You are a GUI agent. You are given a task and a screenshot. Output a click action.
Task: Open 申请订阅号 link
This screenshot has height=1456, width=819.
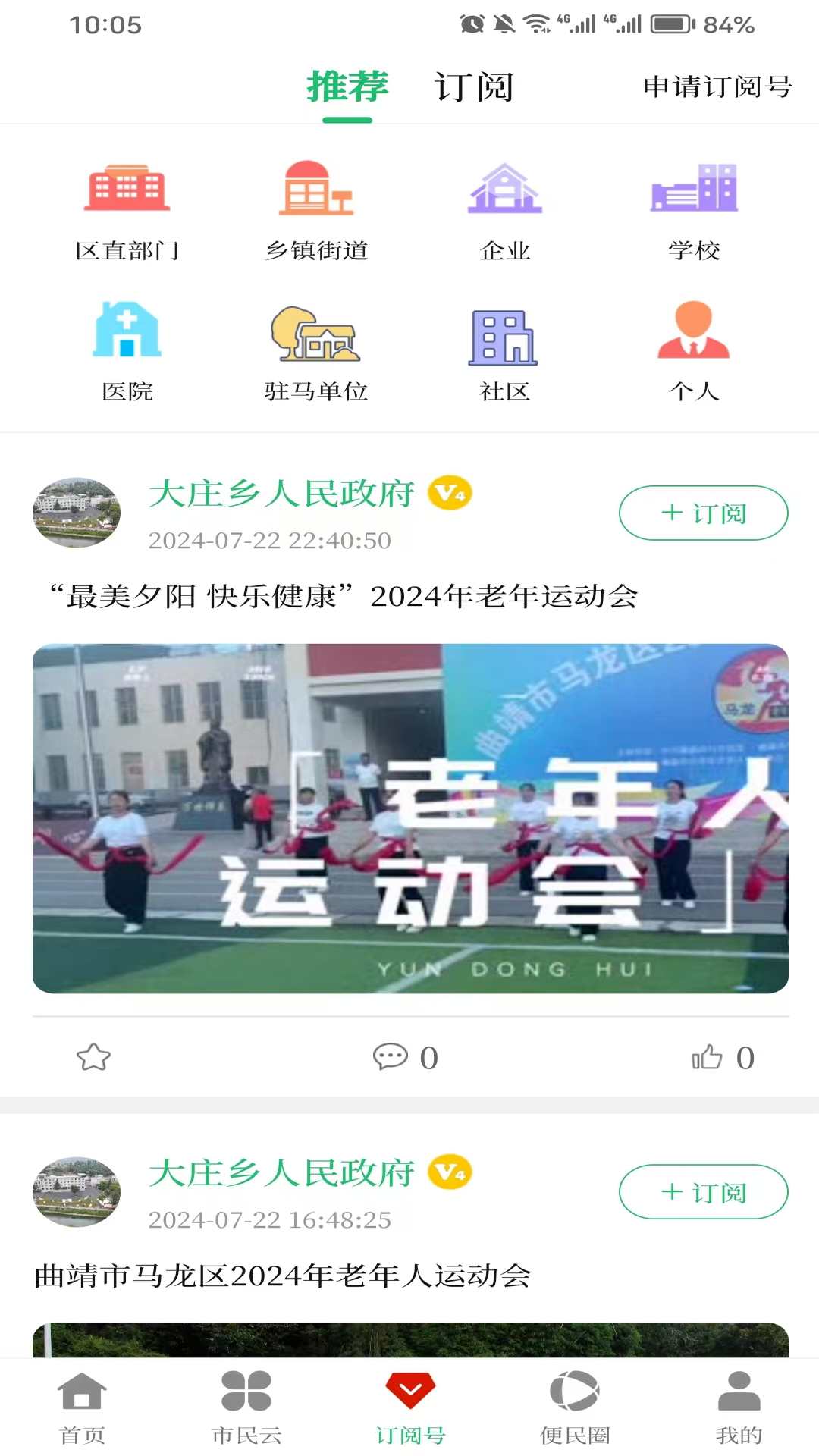[x=717, y=87]
